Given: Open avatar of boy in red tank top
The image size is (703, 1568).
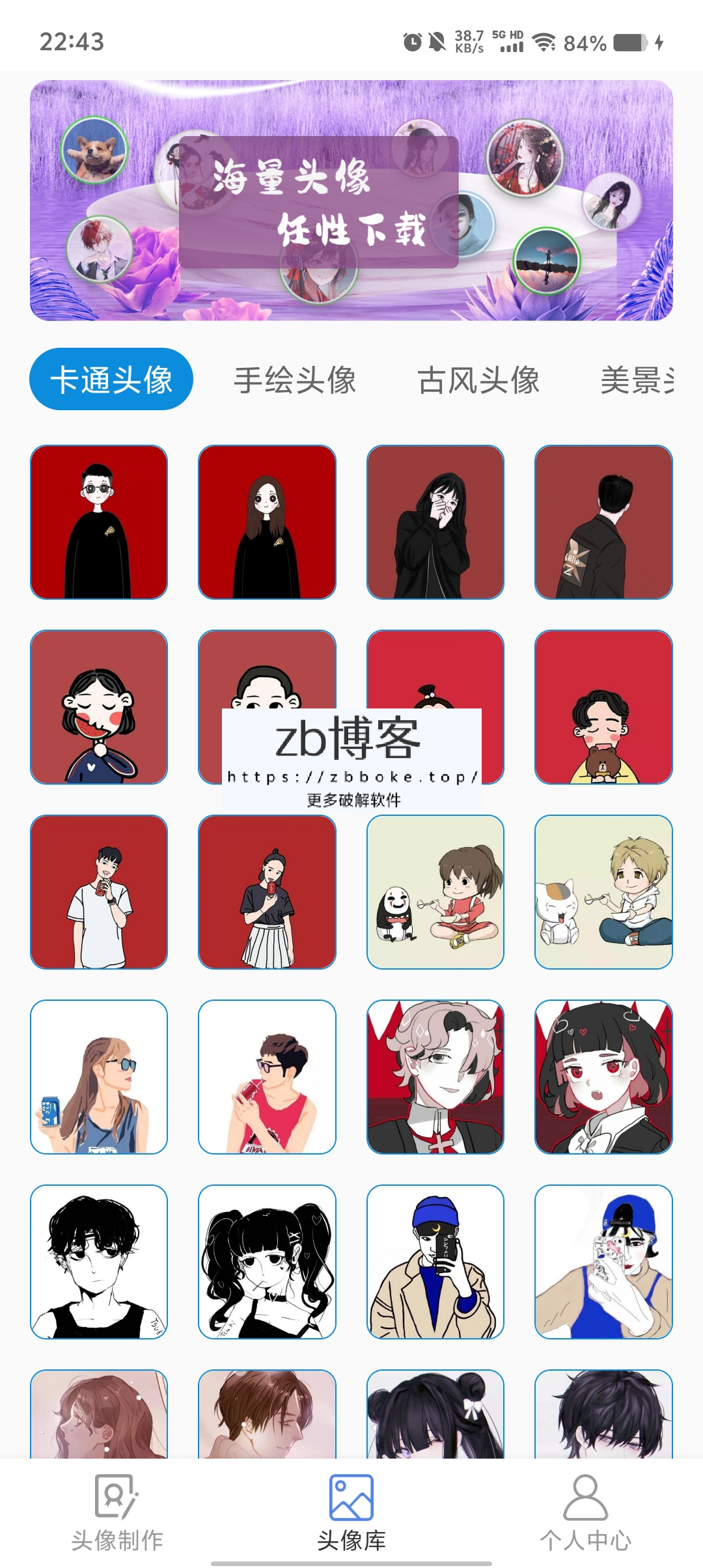Looking at the screenshot, I should pyautogui.click(x=267, y=1077).
